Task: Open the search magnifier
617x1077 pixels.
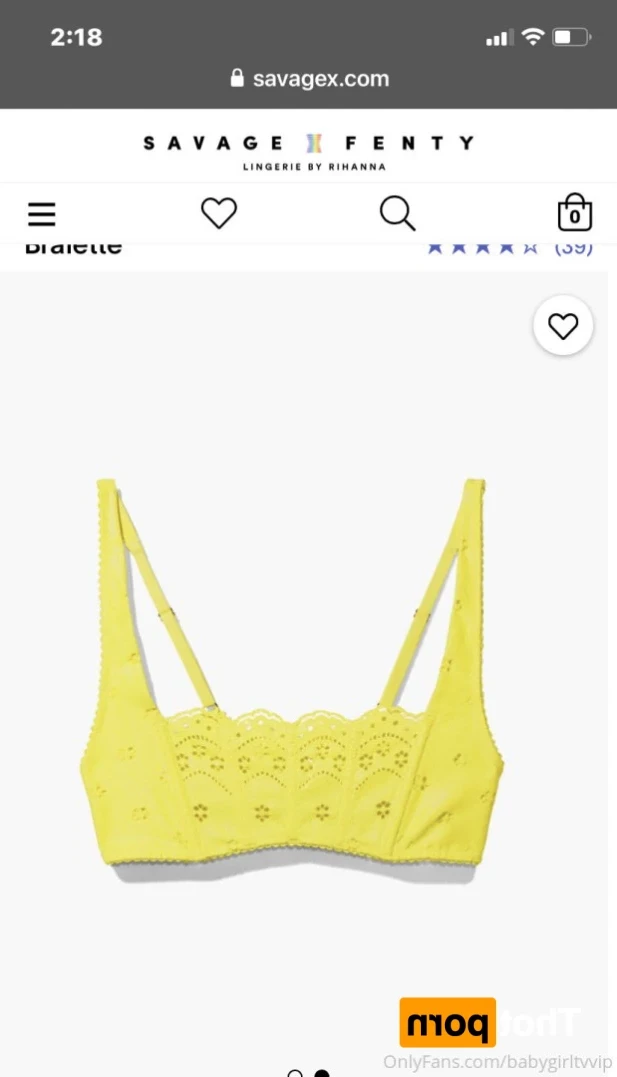Action: tap(398, 213)
